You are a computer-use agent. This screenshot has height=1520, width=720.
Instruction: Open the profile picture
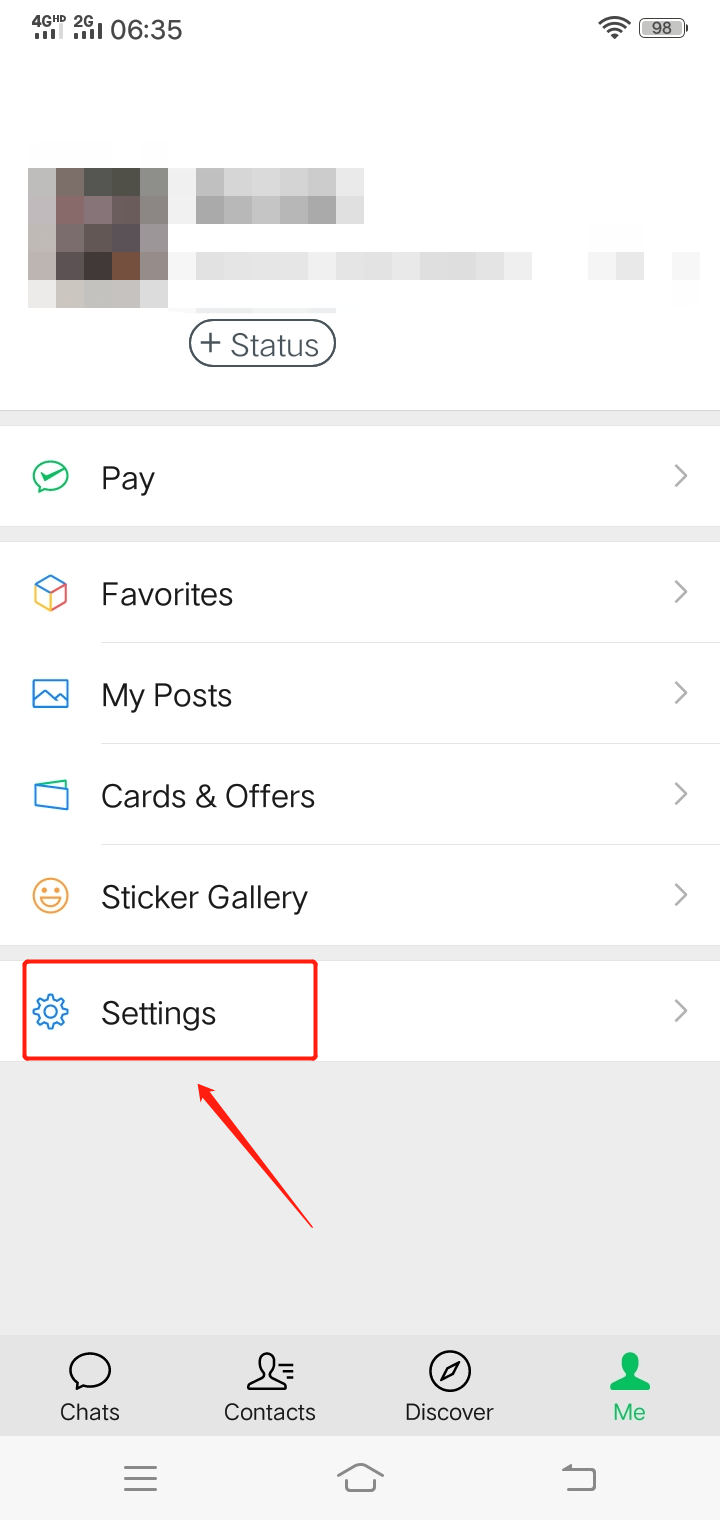point(97,237)
